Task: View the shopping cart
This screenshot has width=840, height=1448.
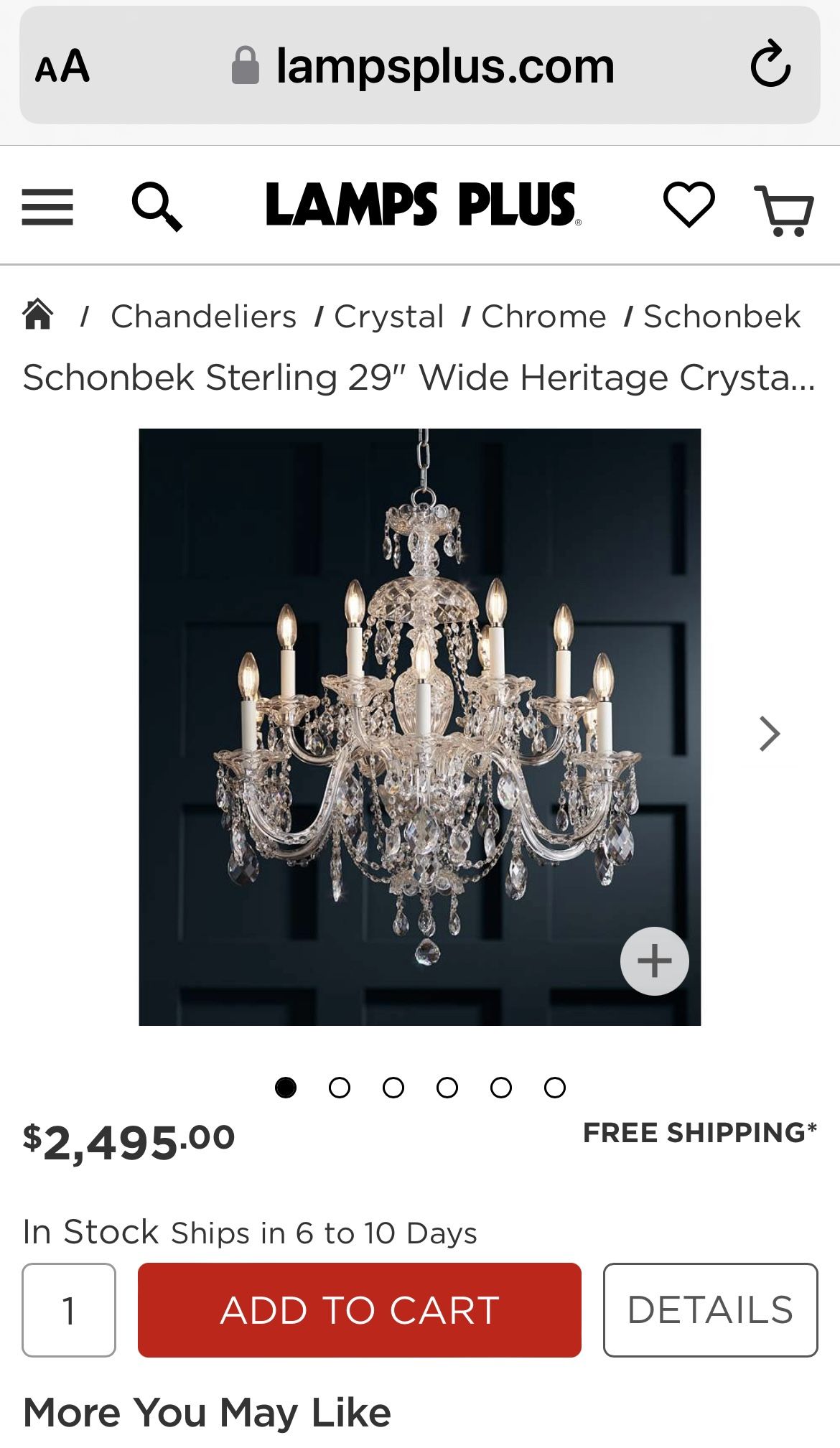Action: point(783,210)
